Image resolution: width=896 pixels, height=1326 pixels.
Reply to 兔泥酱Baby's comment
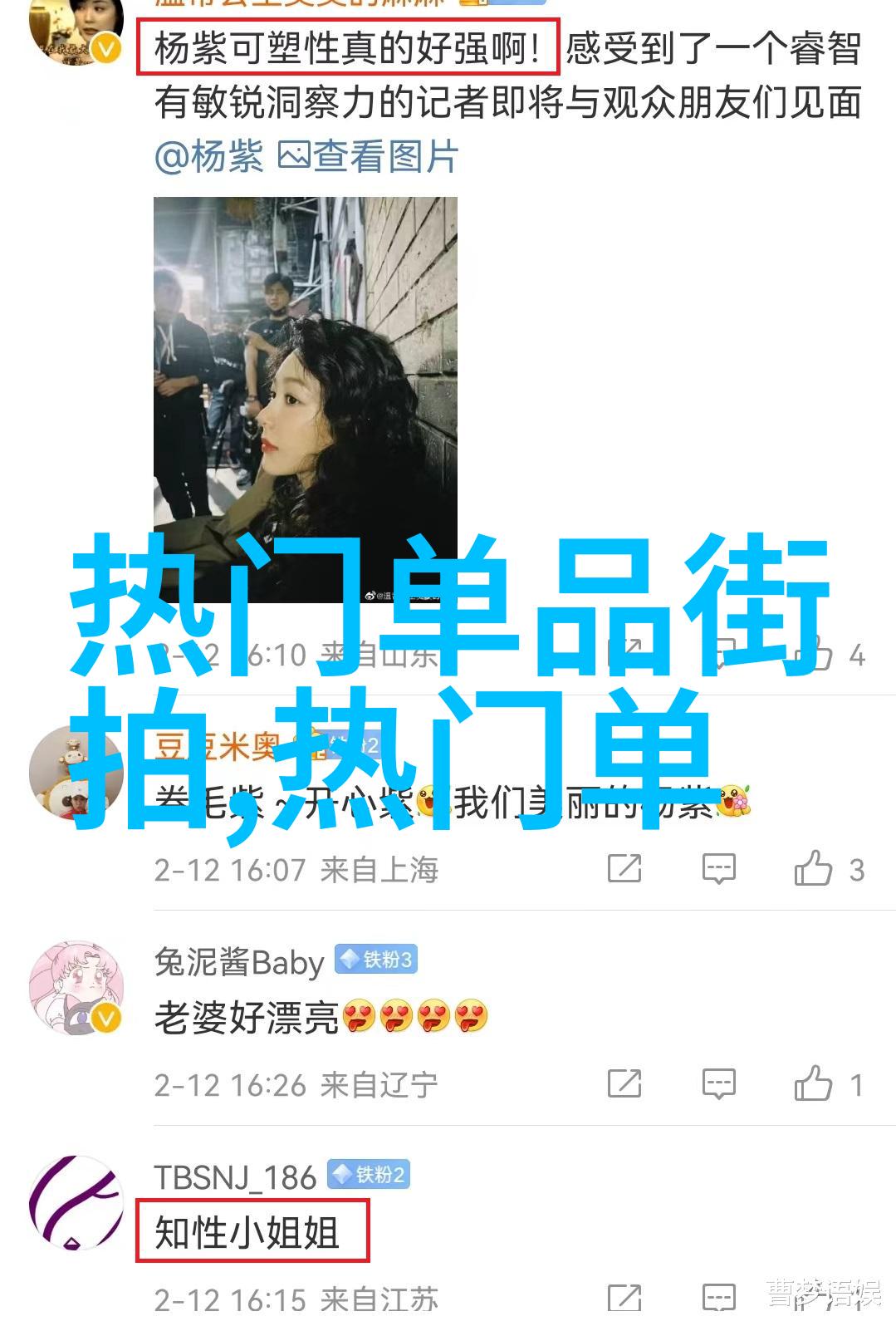click(718, 1084)
